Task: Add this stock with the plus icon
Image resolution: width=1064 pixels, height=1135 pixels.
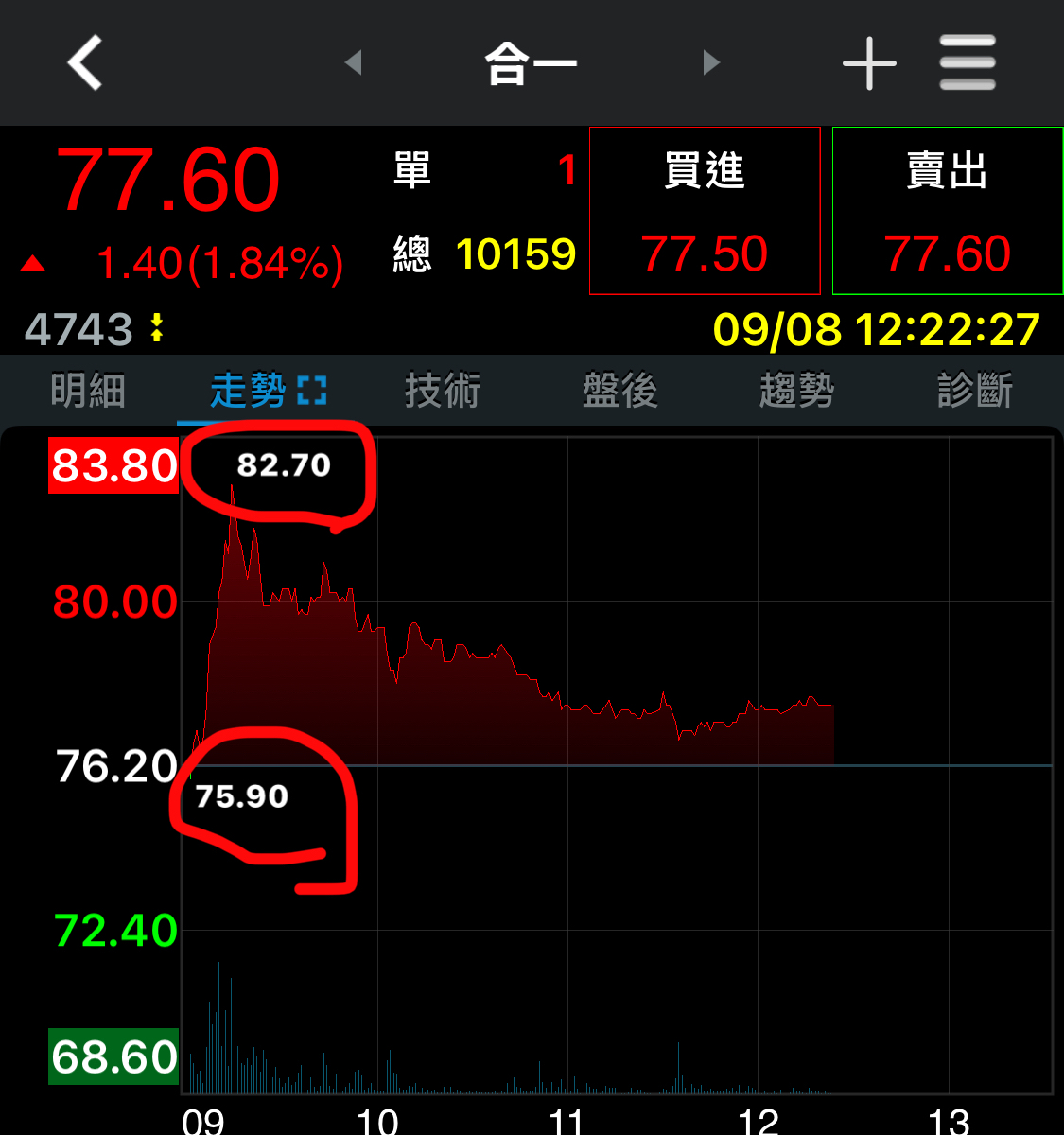Action: coord(869,63)
